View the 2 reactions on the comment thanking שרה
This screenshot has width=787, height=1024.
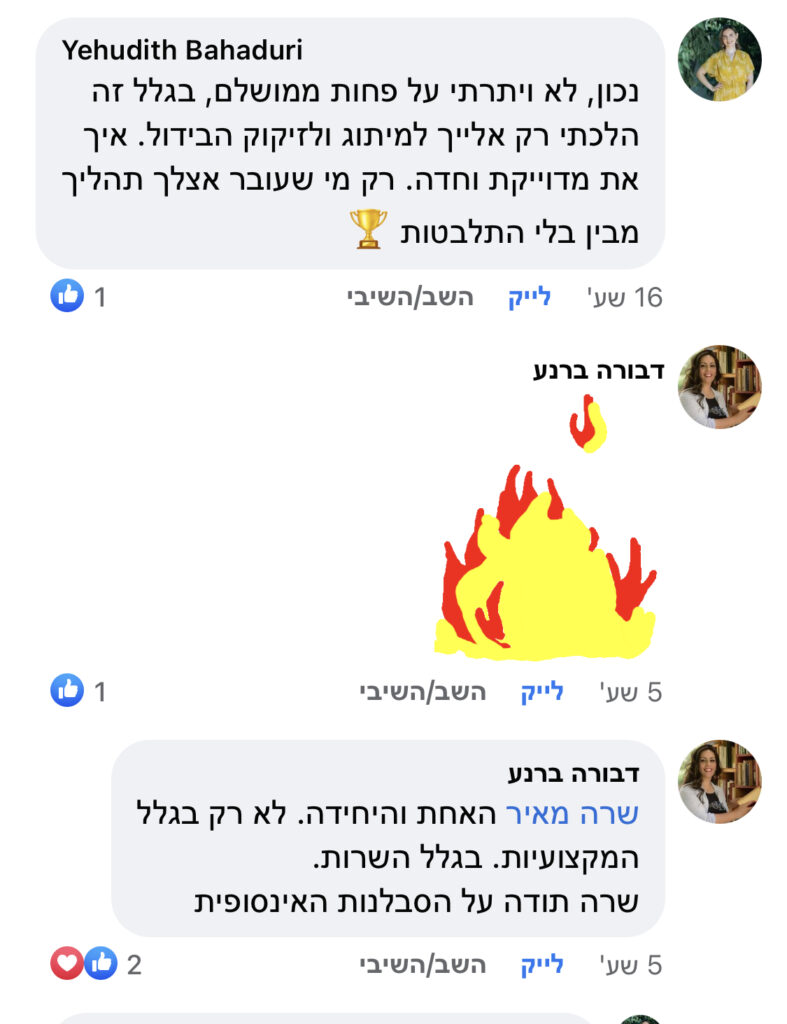[x=95, y=965]
